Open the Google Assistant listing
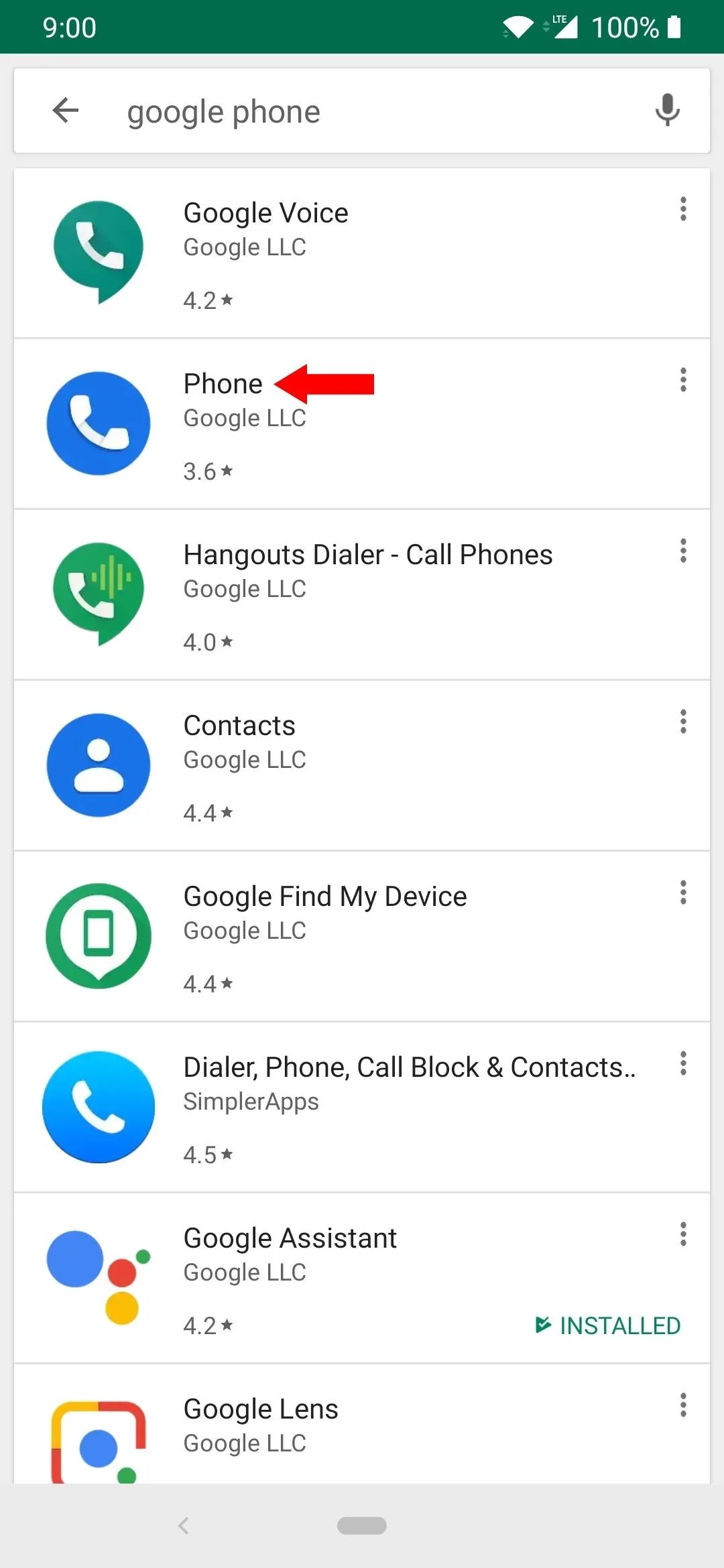This screenshot has height=1568, width=724. 362,1279
